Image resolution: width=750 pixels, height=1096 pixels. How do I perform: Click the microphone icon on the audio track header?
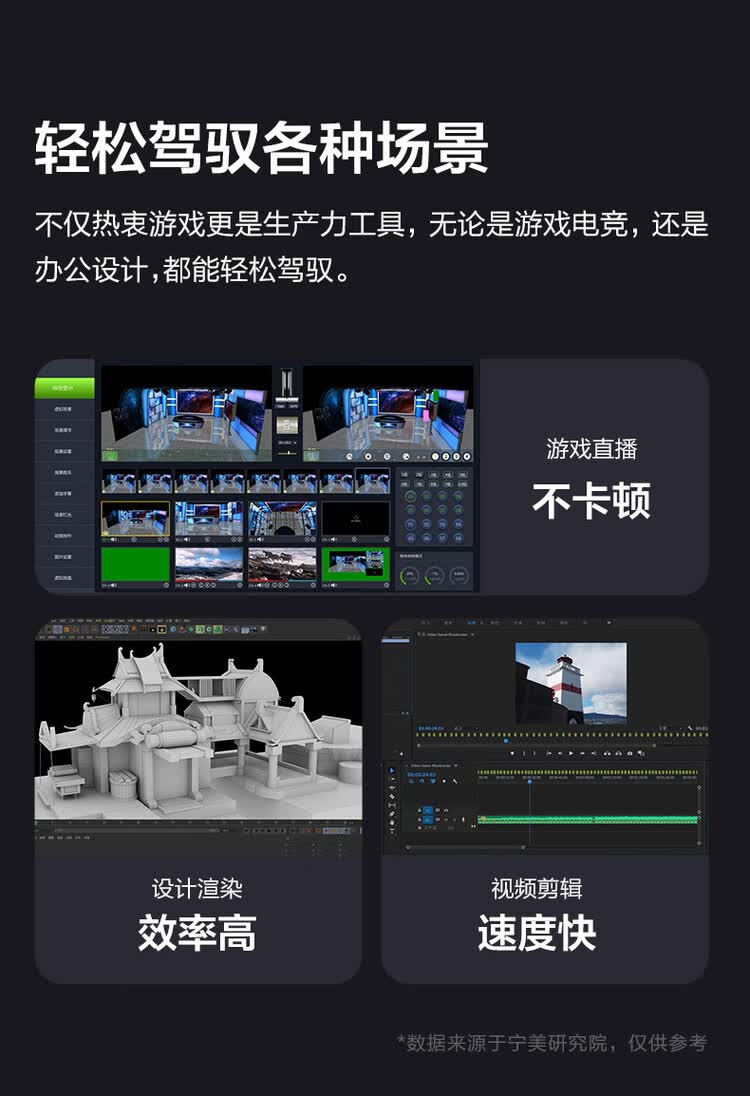(464, 819)
